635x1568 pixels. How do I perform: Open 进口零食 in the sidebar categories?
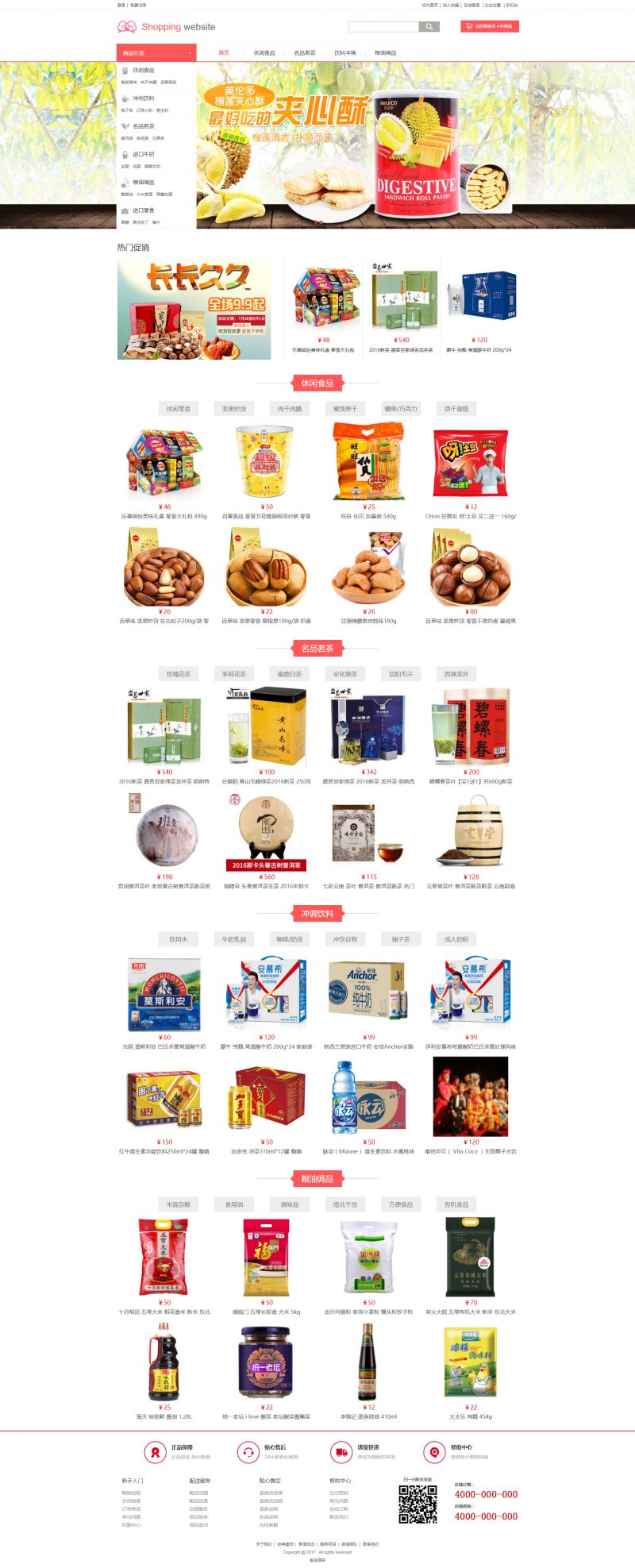point(144,210)
